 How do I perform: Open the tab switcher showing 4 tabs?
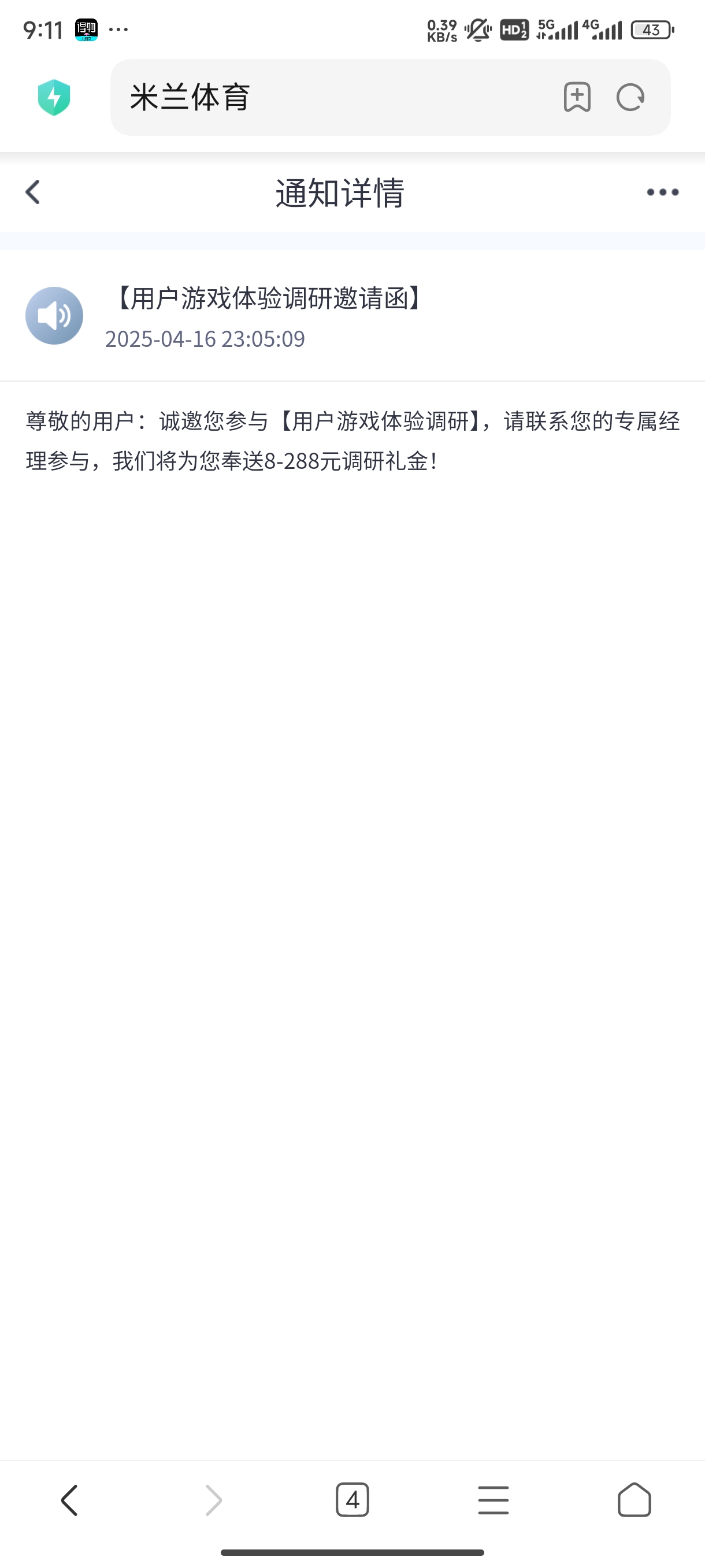click(352, 1500)
